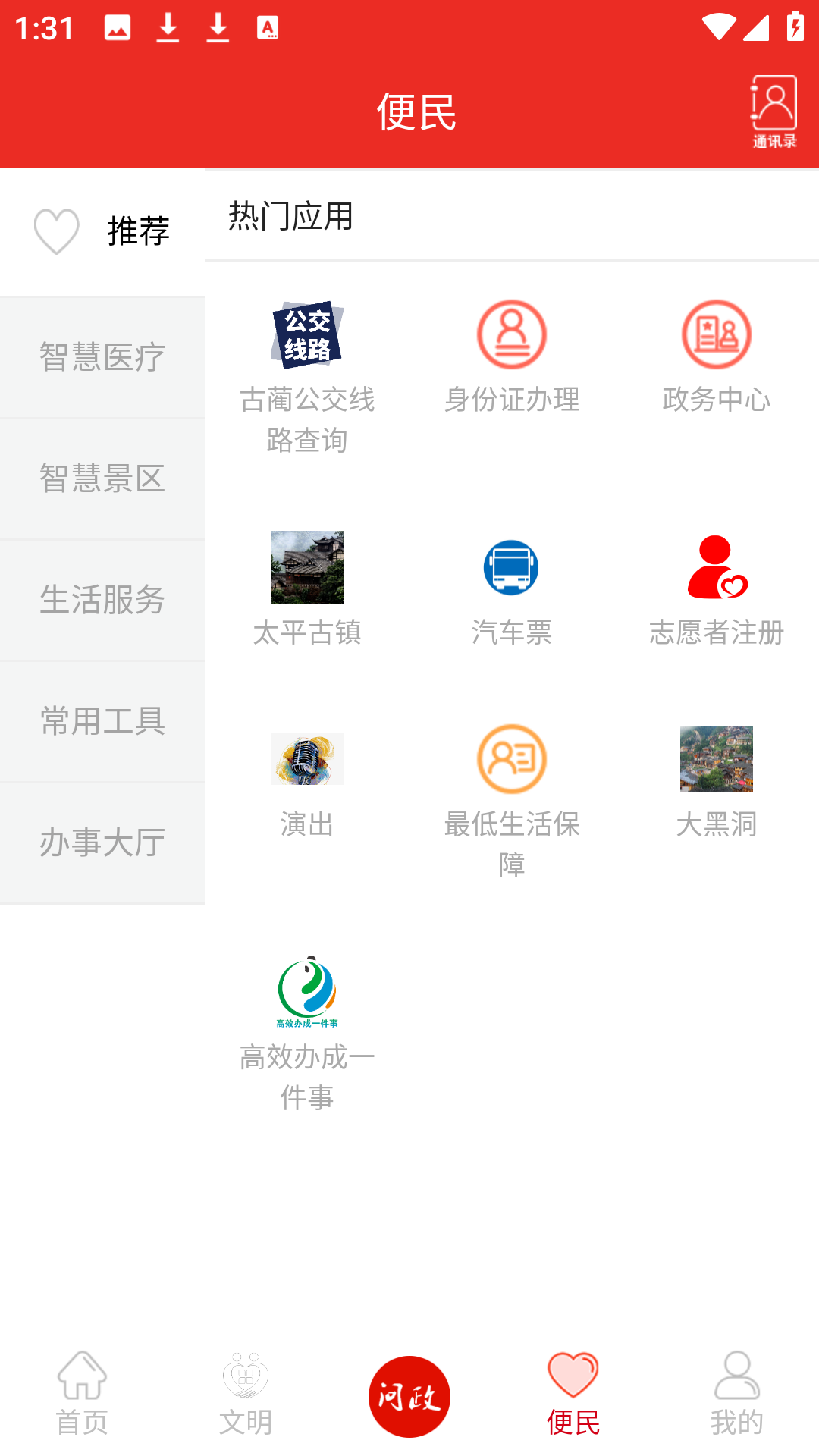Open 生活服务 category
Image resolution: width=819 pixels, height=1456 pixels.
click(x=102, y=599)
